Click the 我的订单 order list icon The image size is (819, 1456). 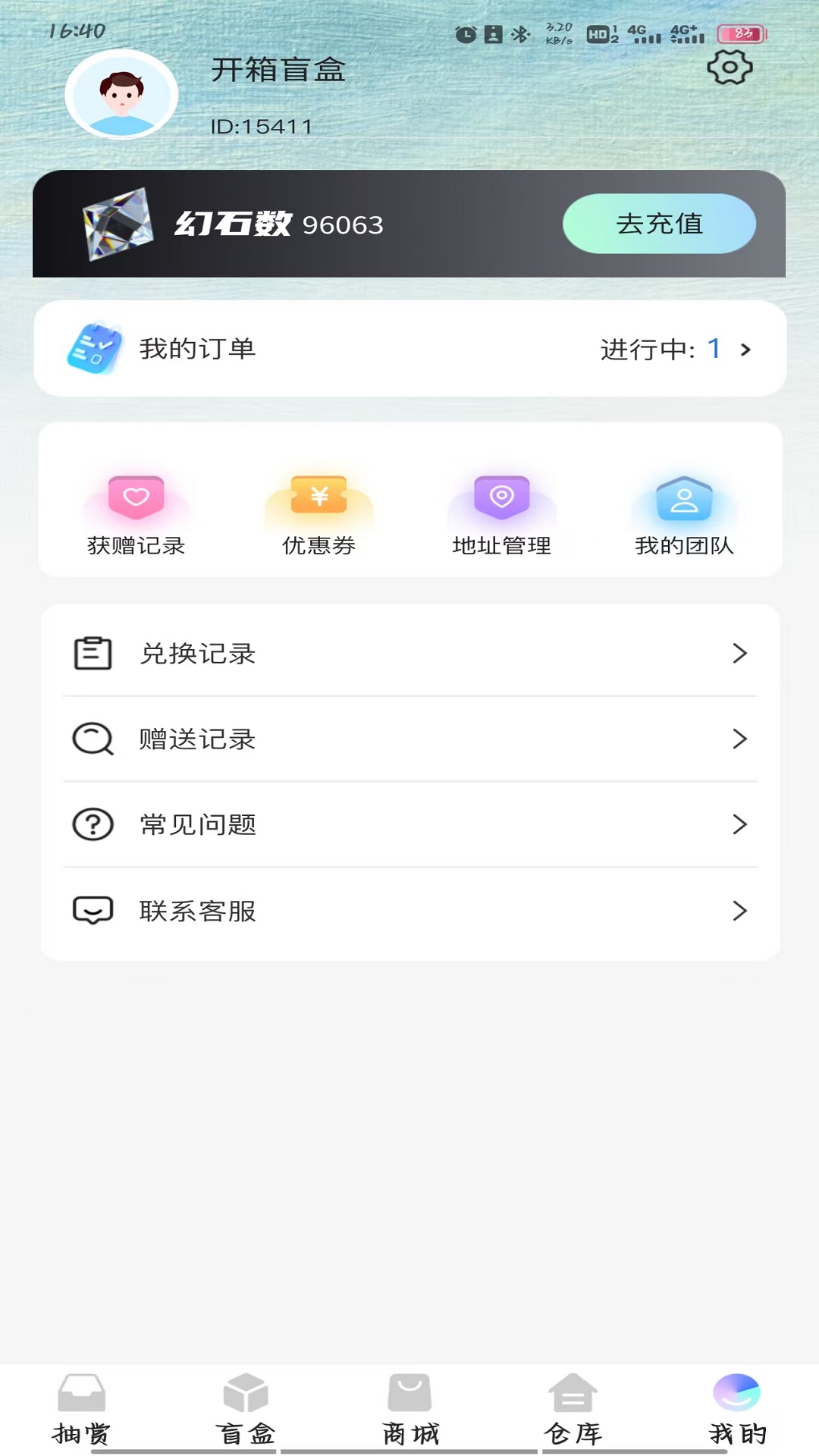point(94,348)
